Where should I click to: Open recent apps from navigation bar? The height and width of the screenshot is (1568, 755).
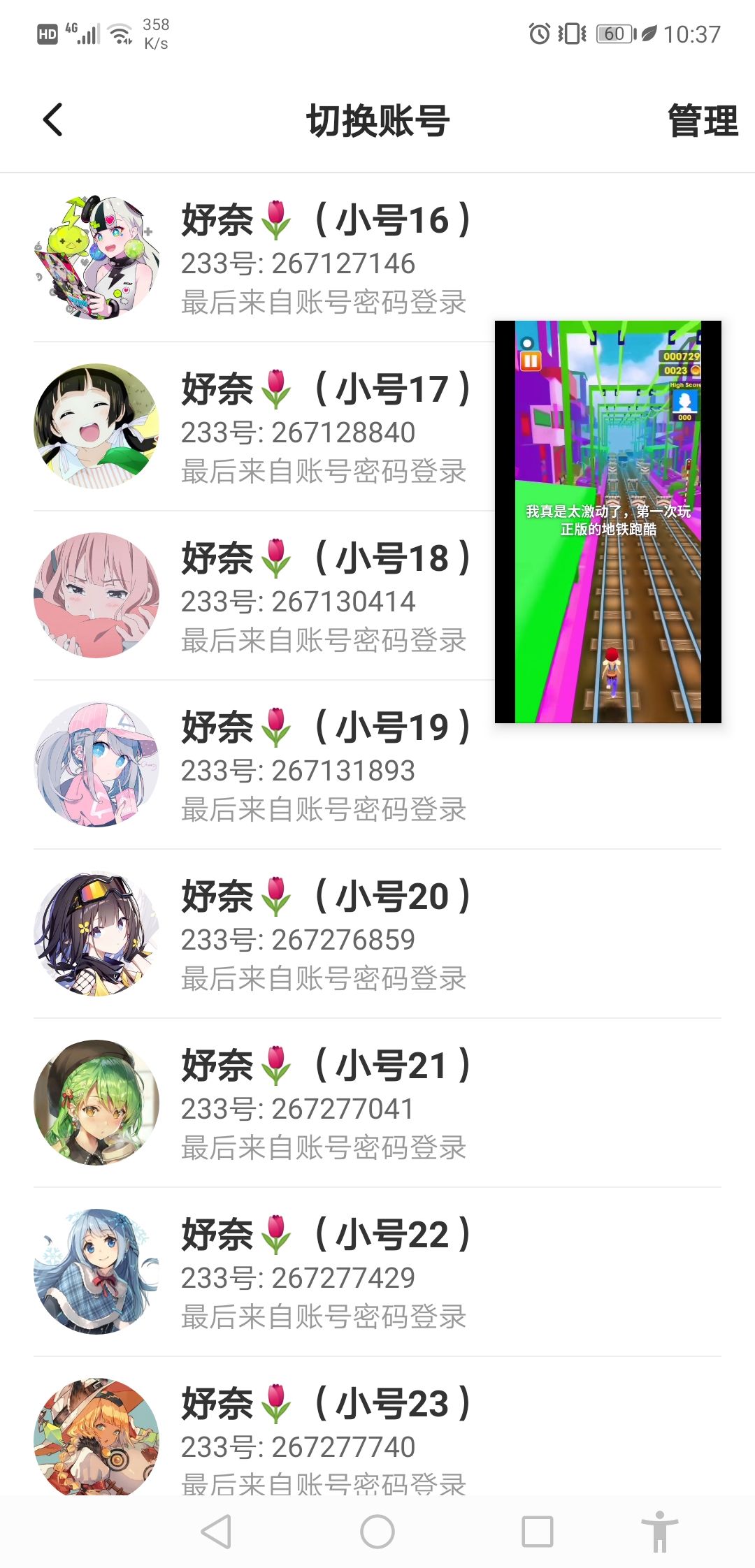tap(538, 1532)
